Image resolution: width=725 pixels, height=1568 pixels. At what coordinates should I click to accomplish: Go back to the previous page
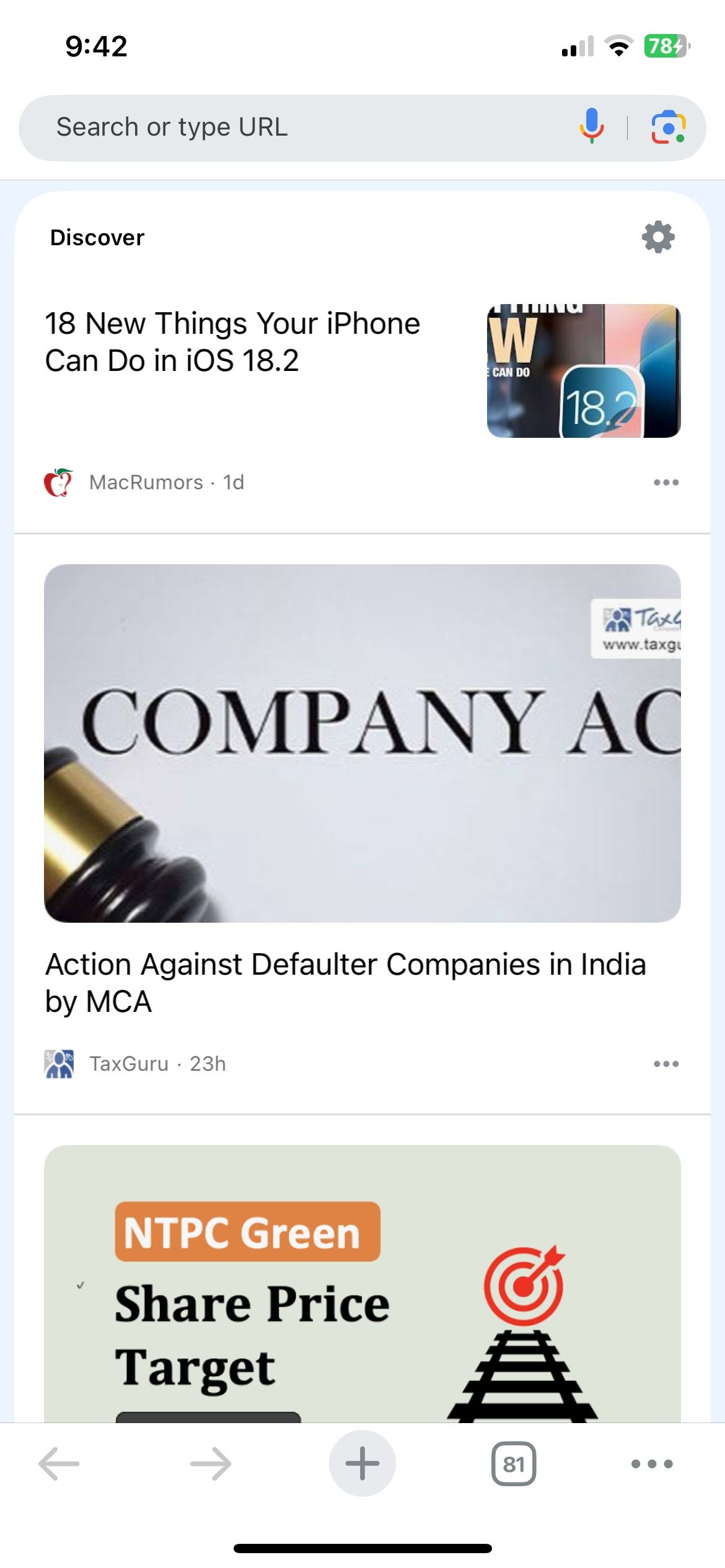59,1464
